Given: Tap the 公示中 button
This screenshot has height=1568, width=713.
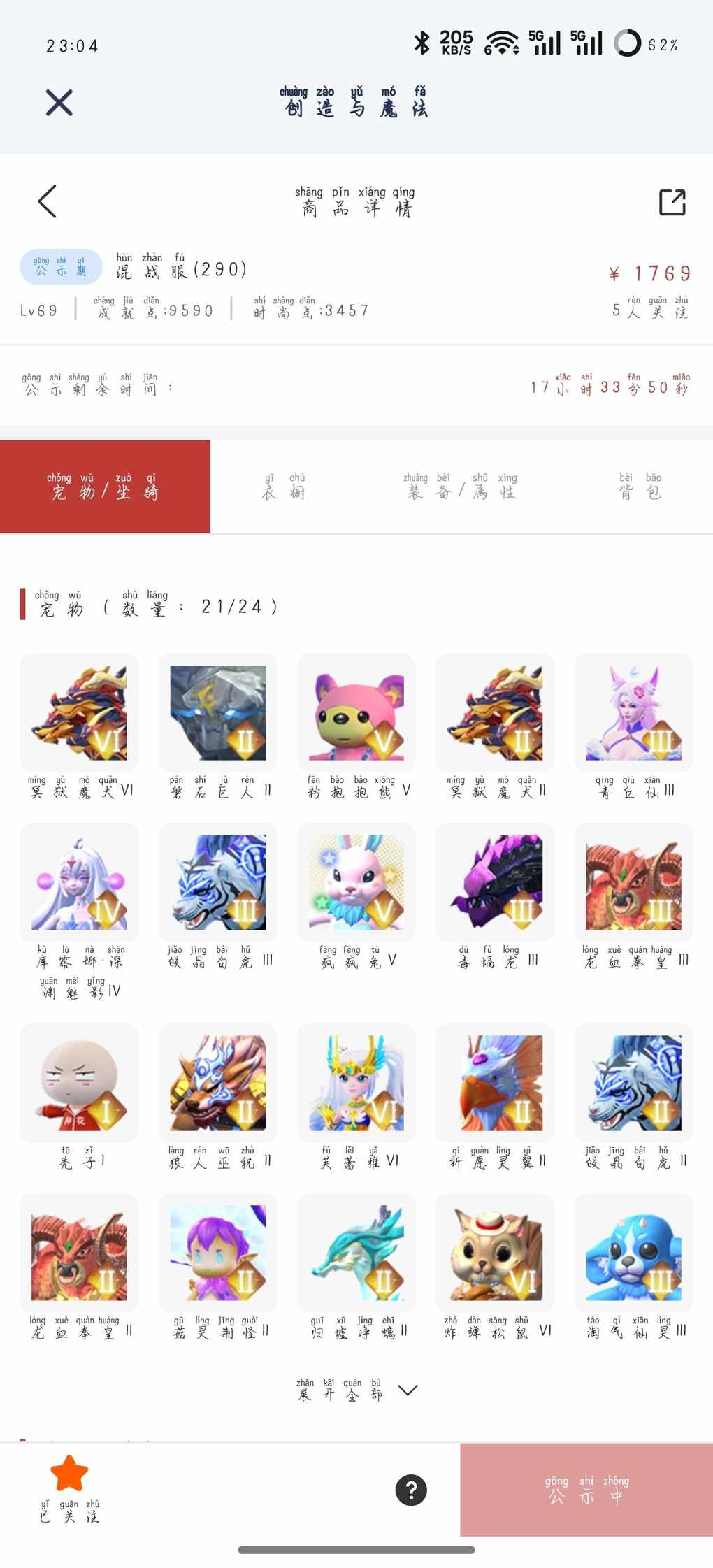Looking at the screenshot, I should click(x=586, y=1490).
